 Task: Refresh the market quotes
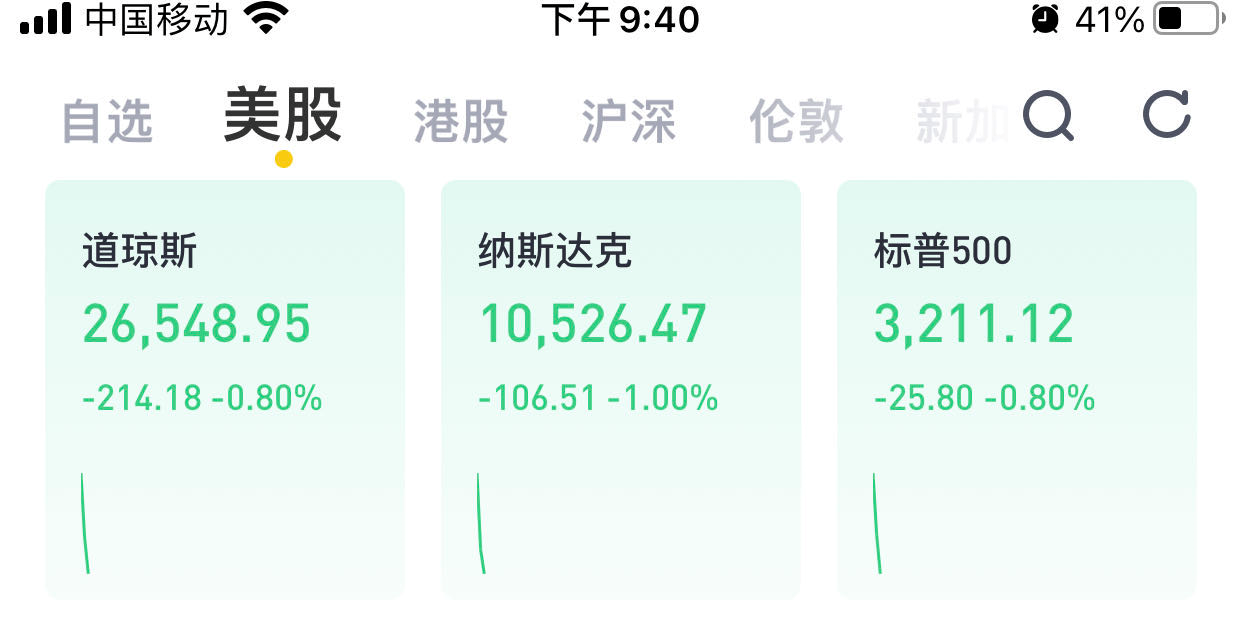pos(1166,114)
